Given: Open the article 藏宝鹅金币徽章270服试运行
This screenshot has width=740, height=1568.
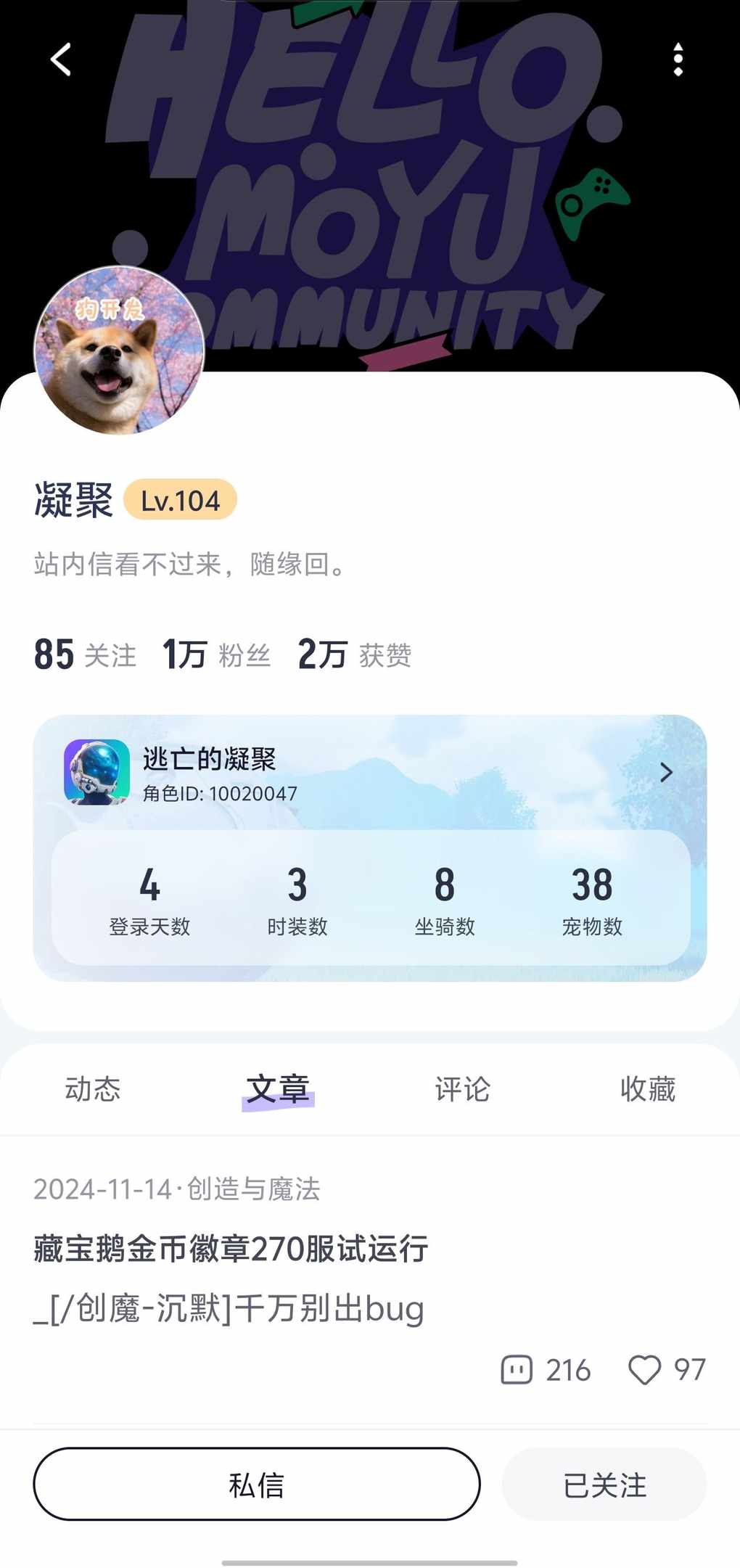Looking at the screenshot, I should pyautogui.click(x=231, y=1249).
